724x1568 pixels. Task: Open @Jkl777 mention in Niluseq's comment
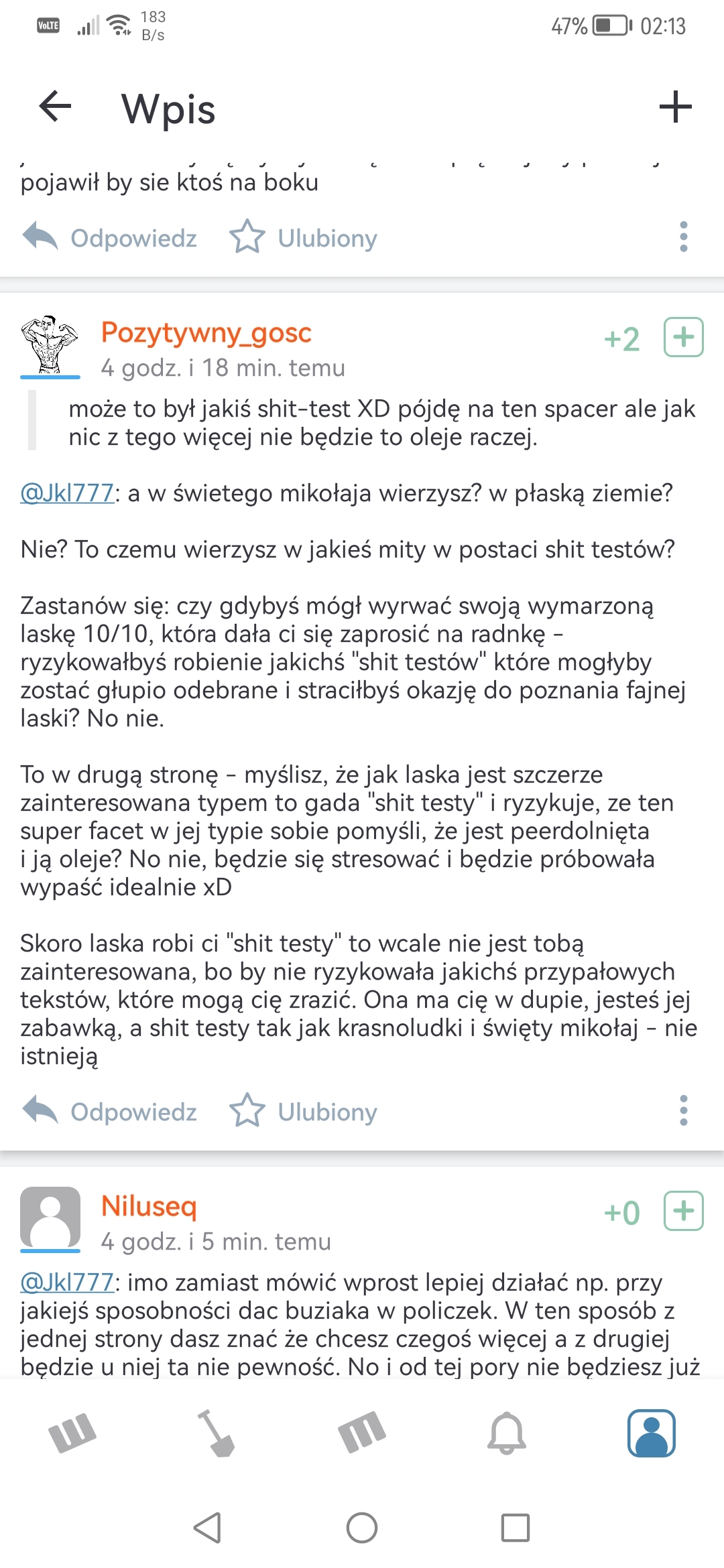click(x=67, y=1283)
